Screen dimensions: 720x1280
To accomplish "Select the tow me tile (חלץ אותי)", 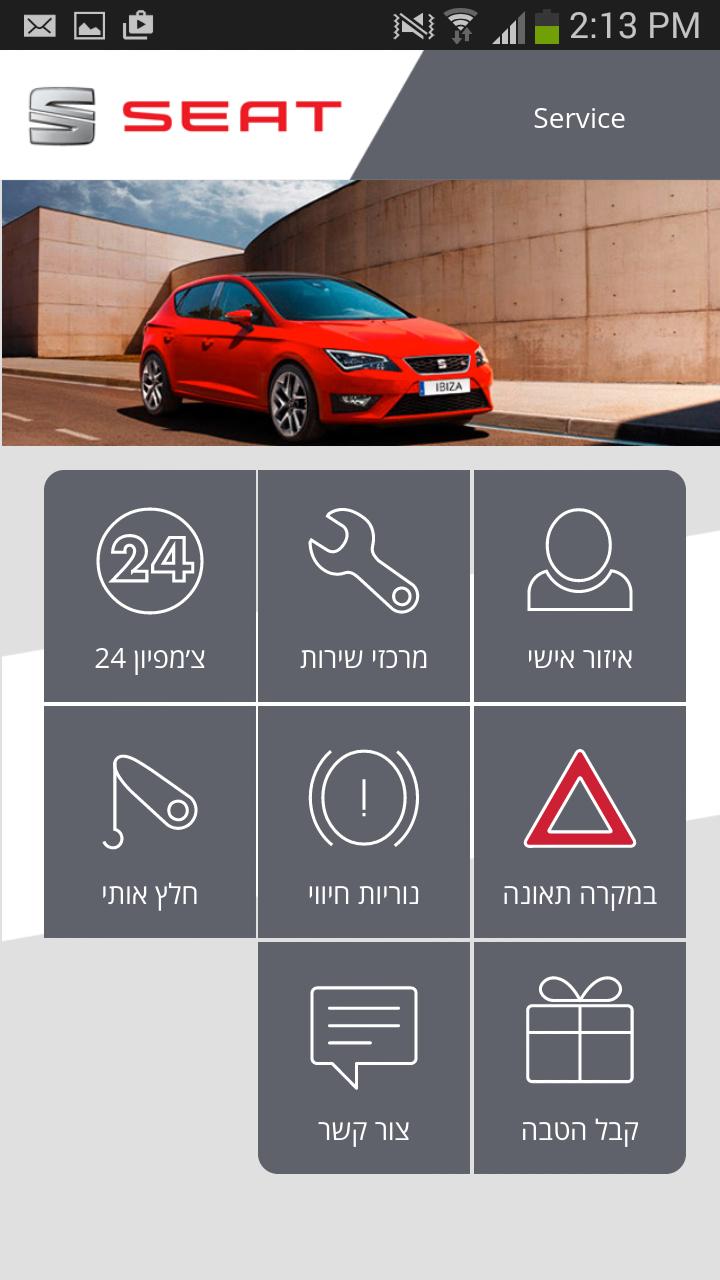I will [150, 822].
